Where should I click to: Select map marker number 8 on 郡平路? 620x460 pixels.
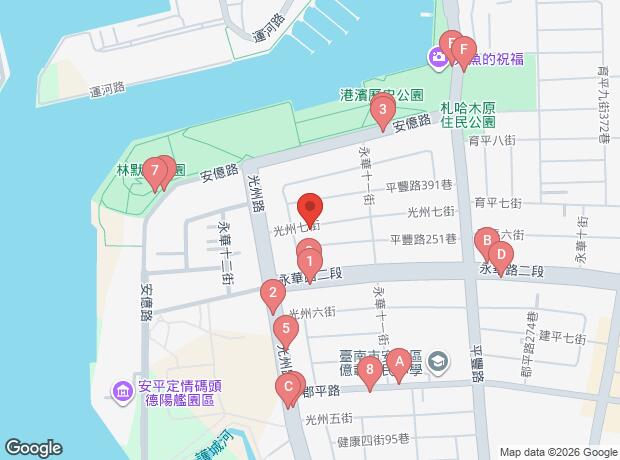pos(371,371)
